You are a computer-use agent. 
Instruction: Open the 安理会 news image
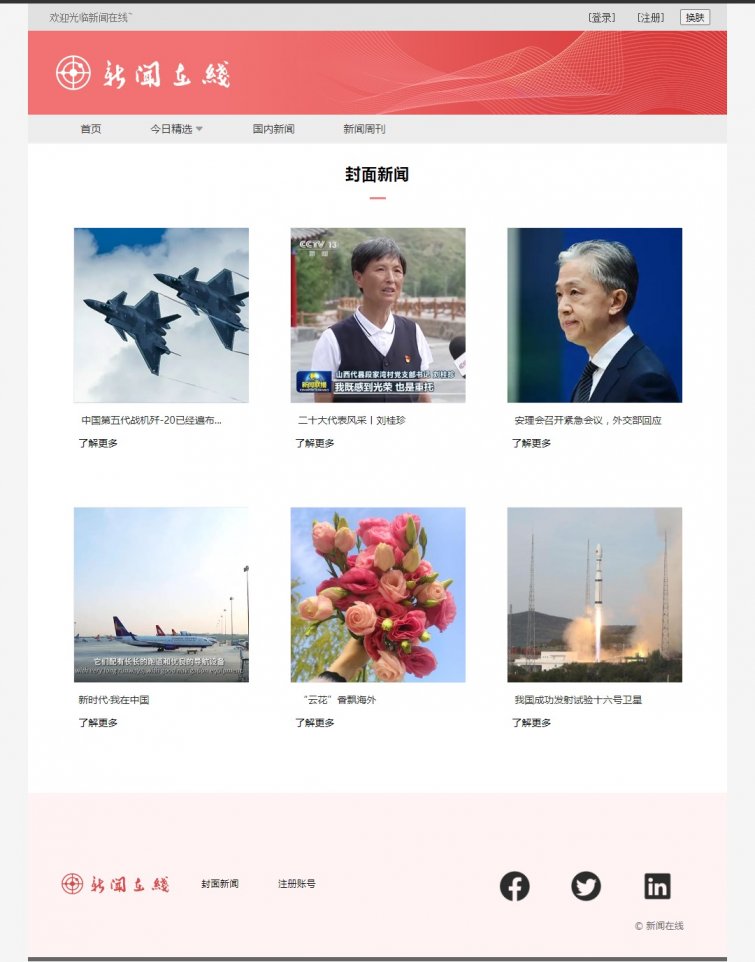(594, 315)
